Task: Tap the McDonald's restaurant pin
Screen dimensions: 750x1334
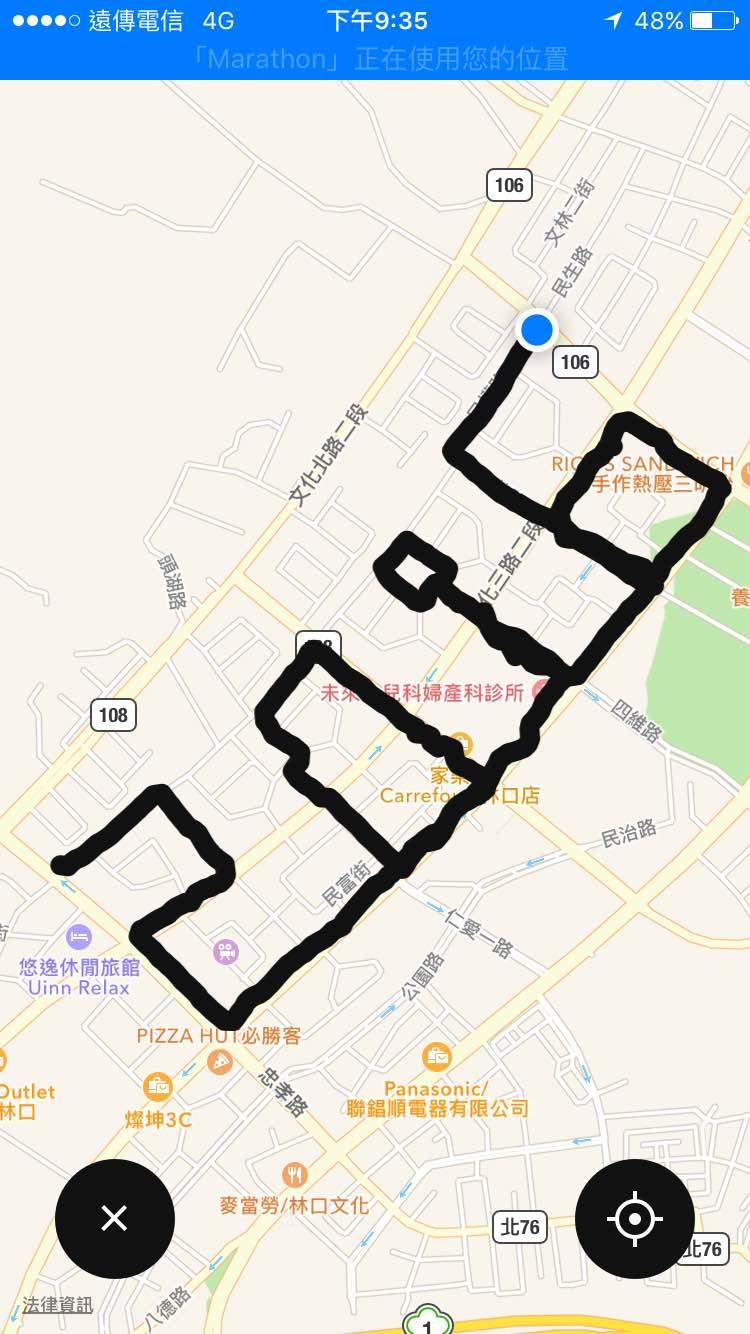Action: coord(293,1174)
